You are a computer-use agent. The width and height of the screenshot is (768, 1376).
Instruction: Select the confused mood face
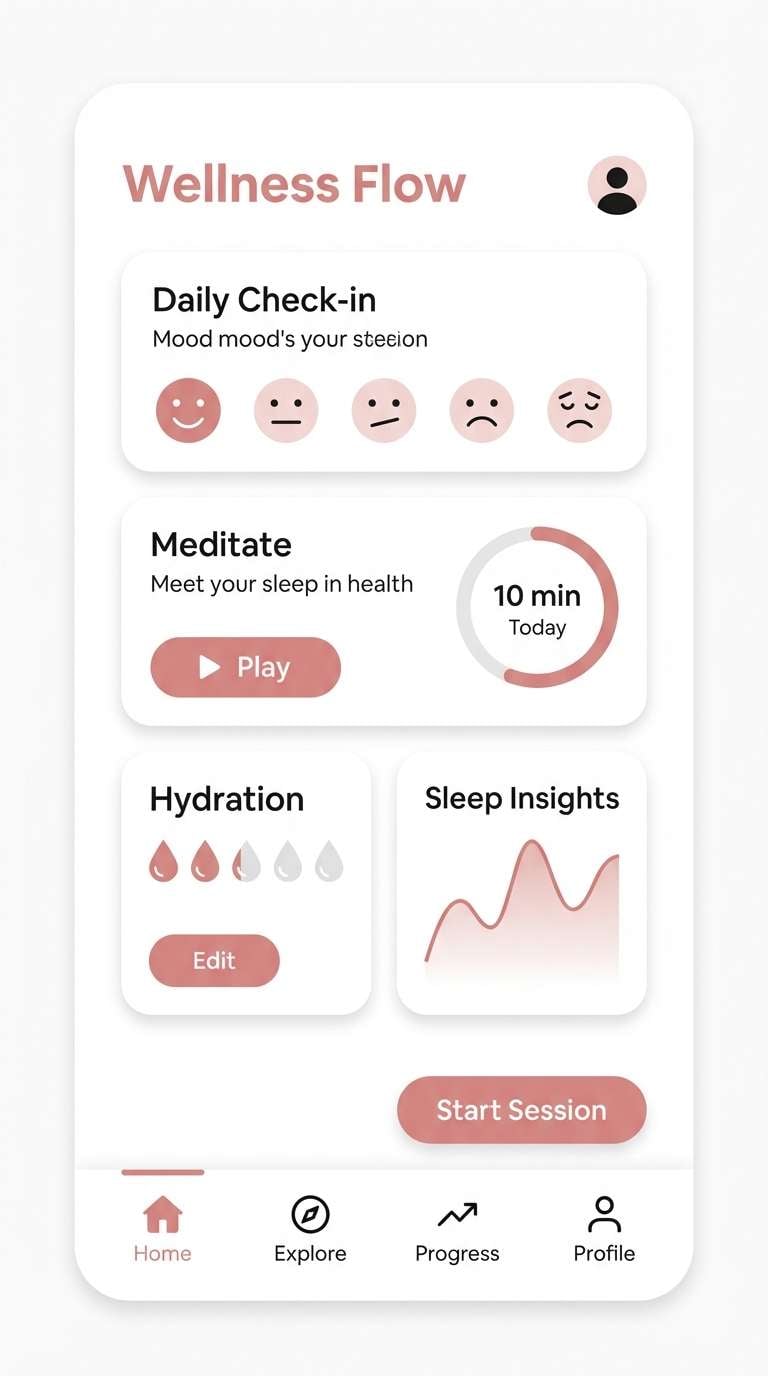(384, 409)
